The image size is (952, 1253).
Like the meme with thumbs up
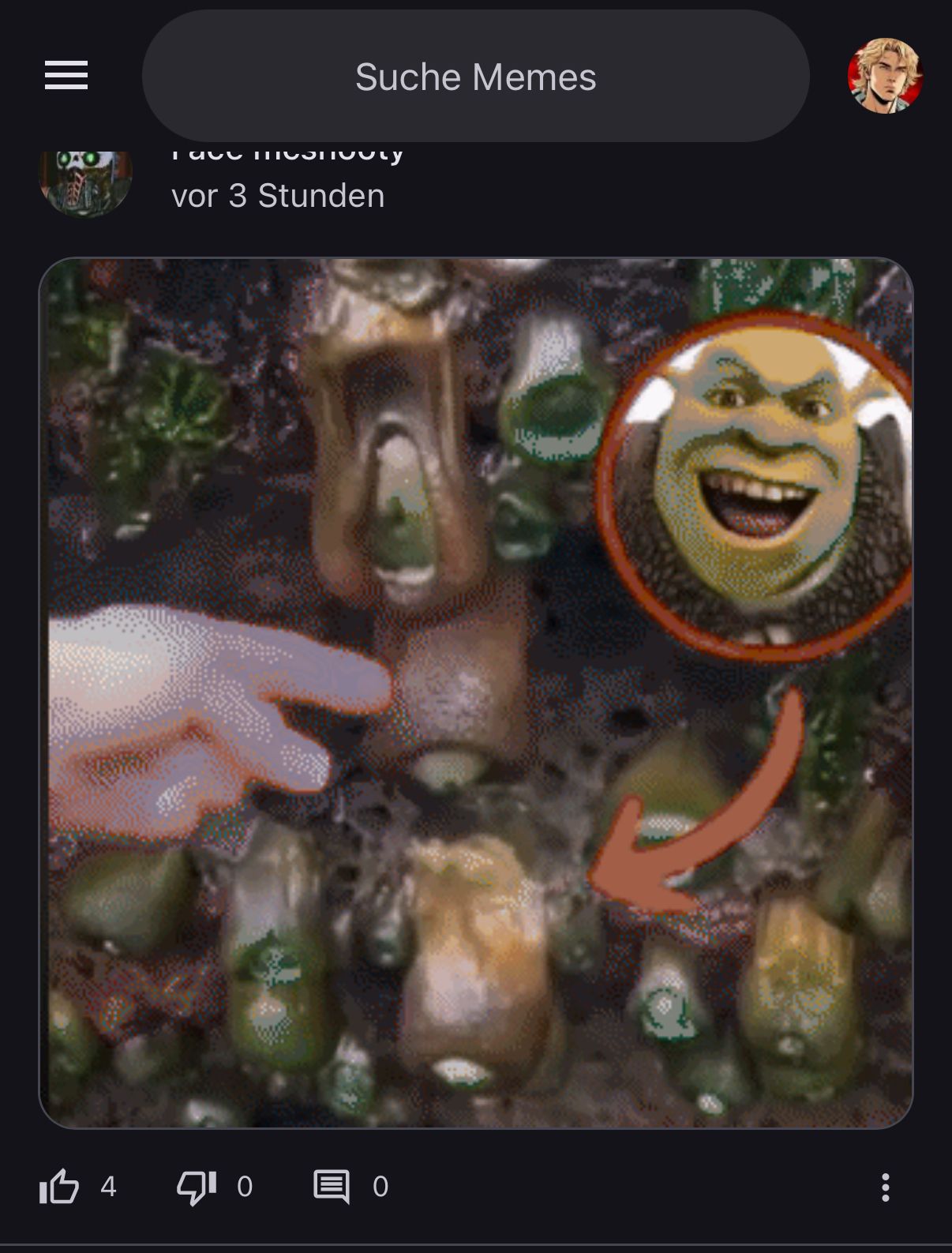click(60, 1186)
